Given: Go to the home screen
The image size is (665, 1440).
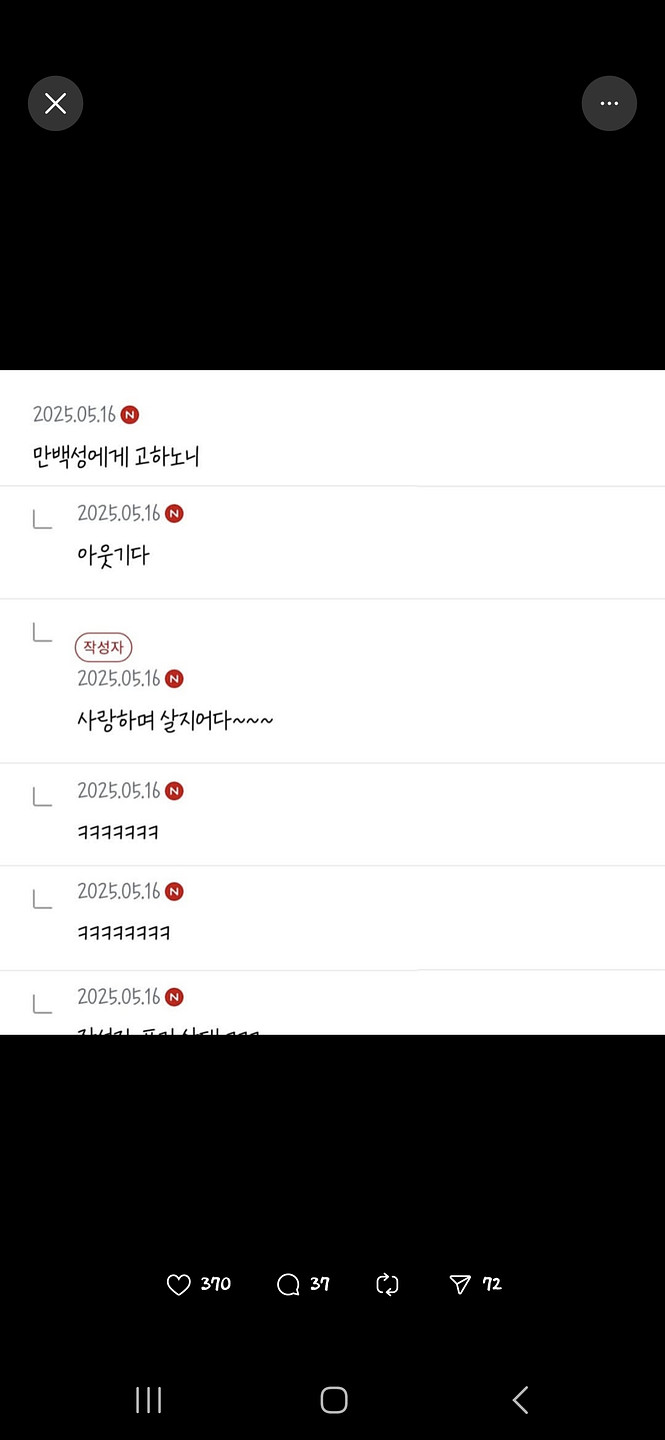Looking at the screenshot, I should click(x=334, y=1400).
